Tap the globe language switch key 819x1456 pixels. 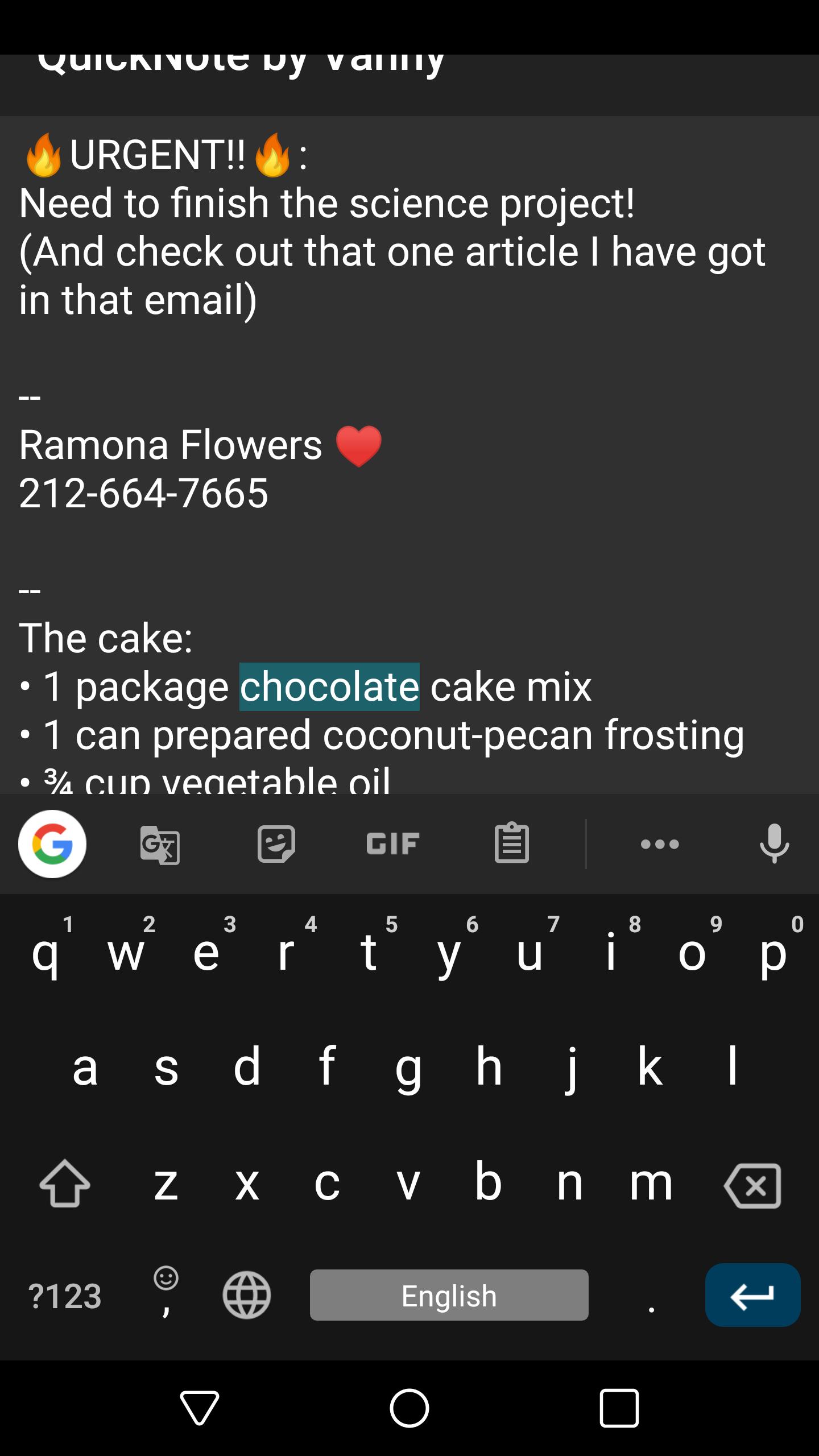(x=246, y=1295)
